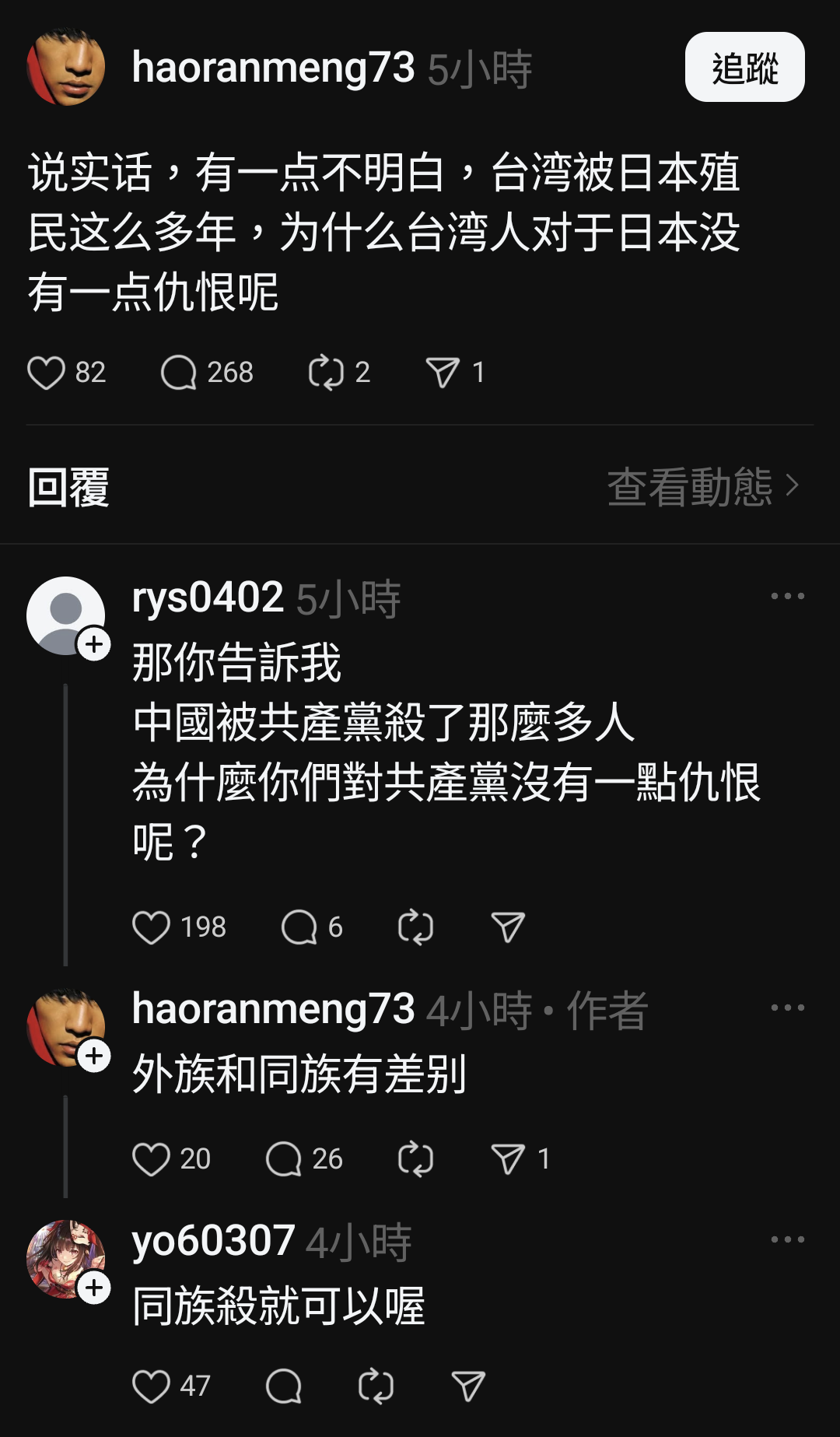Follow rys0402 via avatar plus badge

point(94,644)
